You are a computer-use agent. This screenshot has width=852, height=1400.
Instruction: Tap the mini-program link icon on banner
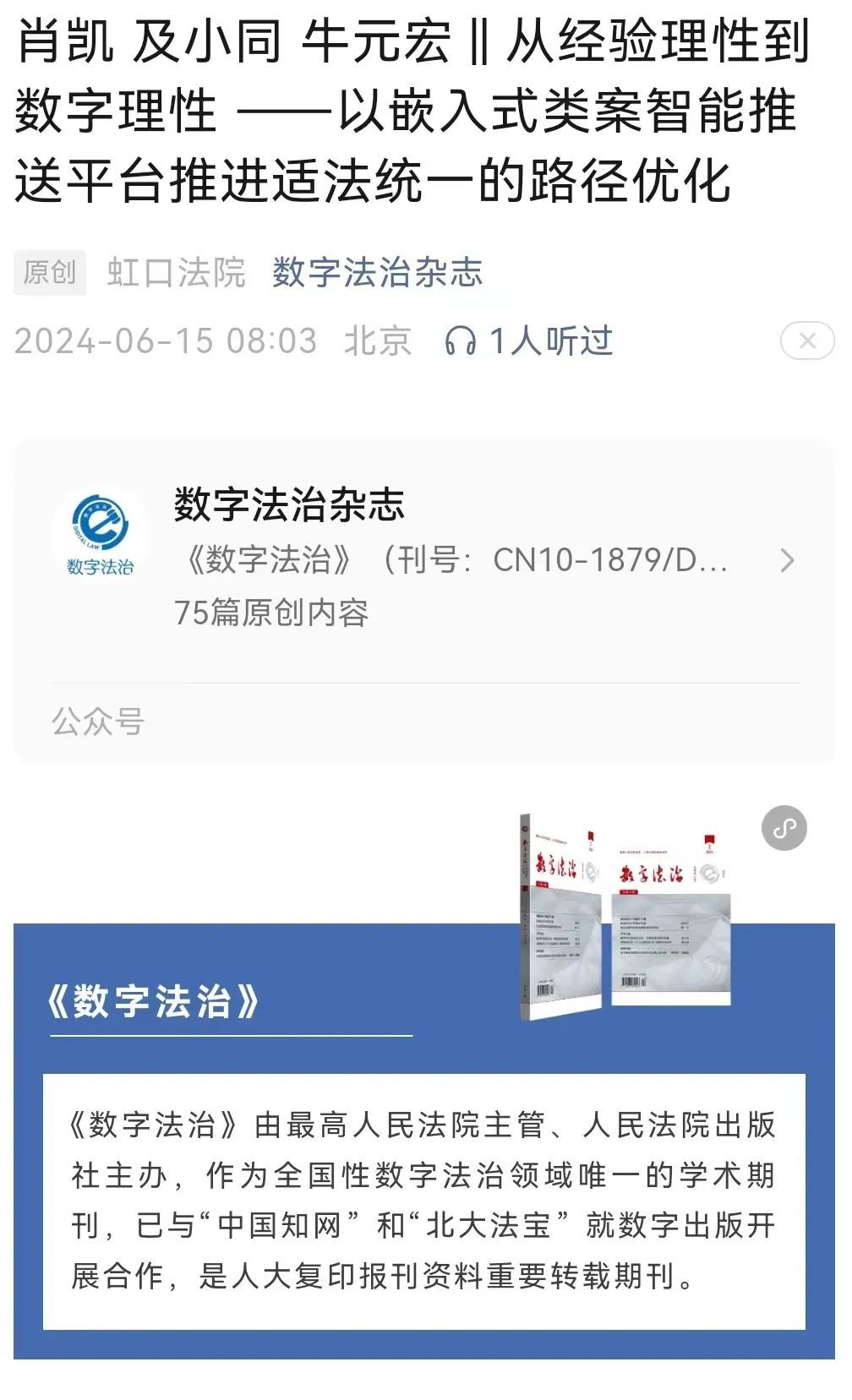click(784, 828)
